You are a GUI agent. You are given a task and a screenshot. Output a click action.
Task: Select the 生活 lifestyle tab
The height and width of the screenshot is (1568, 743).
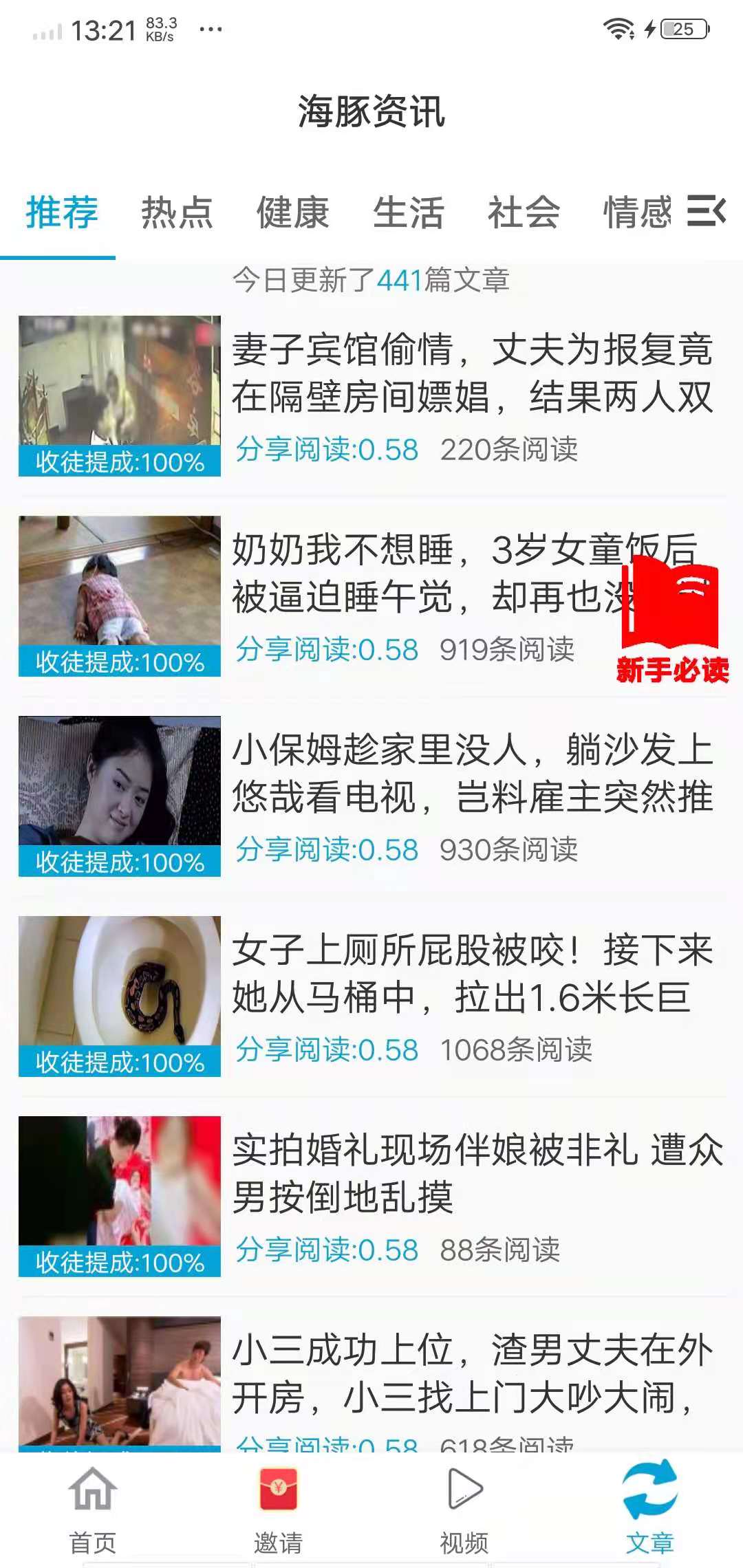point(409,213)
